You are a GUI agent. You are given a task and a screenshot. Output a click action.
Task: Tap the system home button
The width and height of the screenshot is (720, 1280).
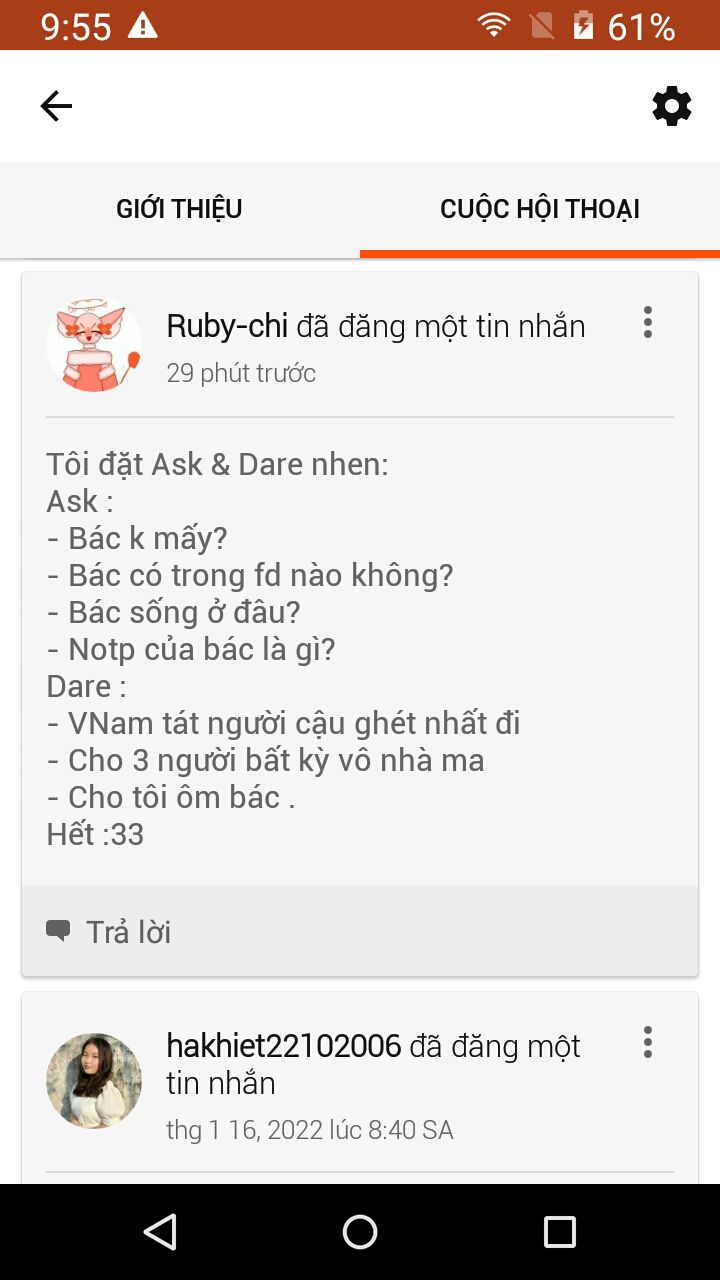(360, 1232)
